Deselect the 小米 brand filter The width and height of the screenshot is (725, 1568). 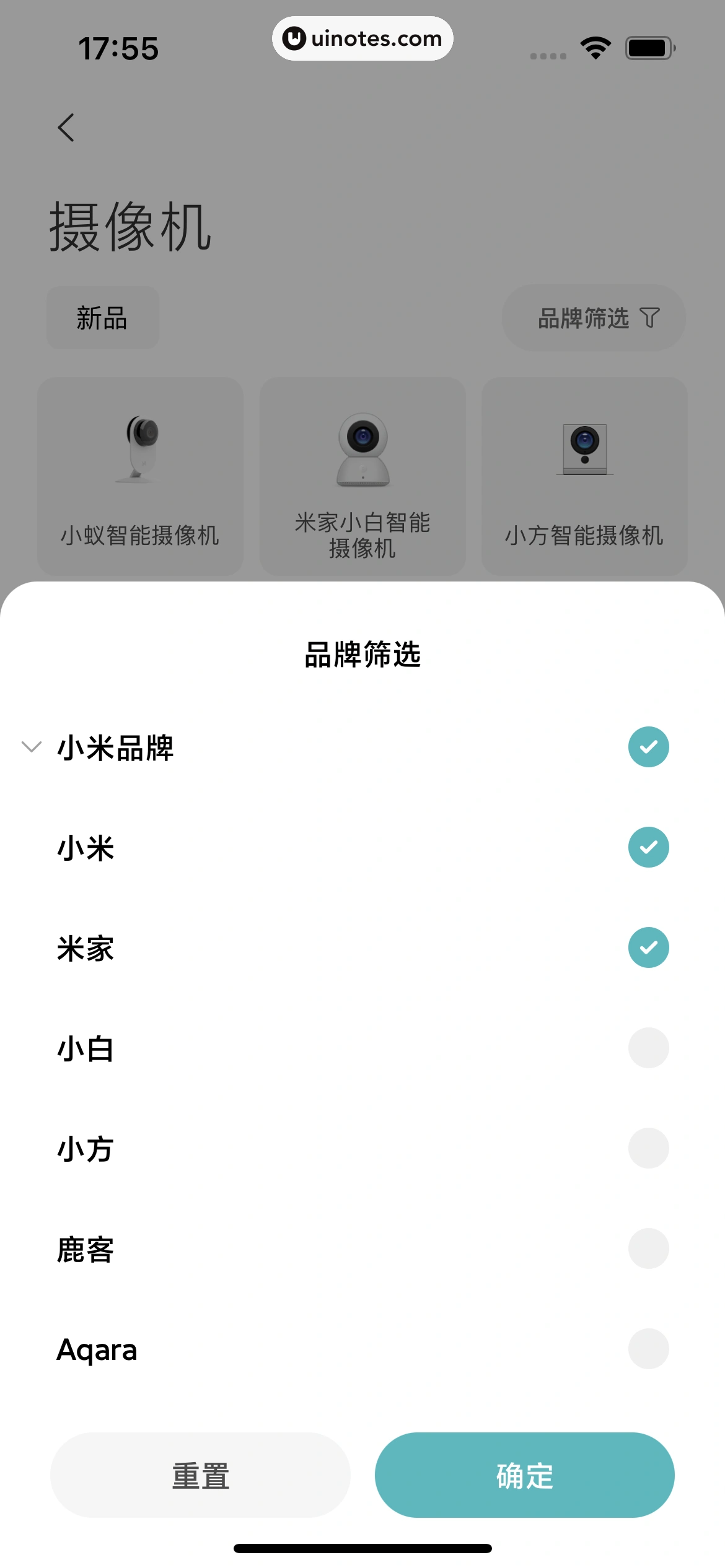648,847
